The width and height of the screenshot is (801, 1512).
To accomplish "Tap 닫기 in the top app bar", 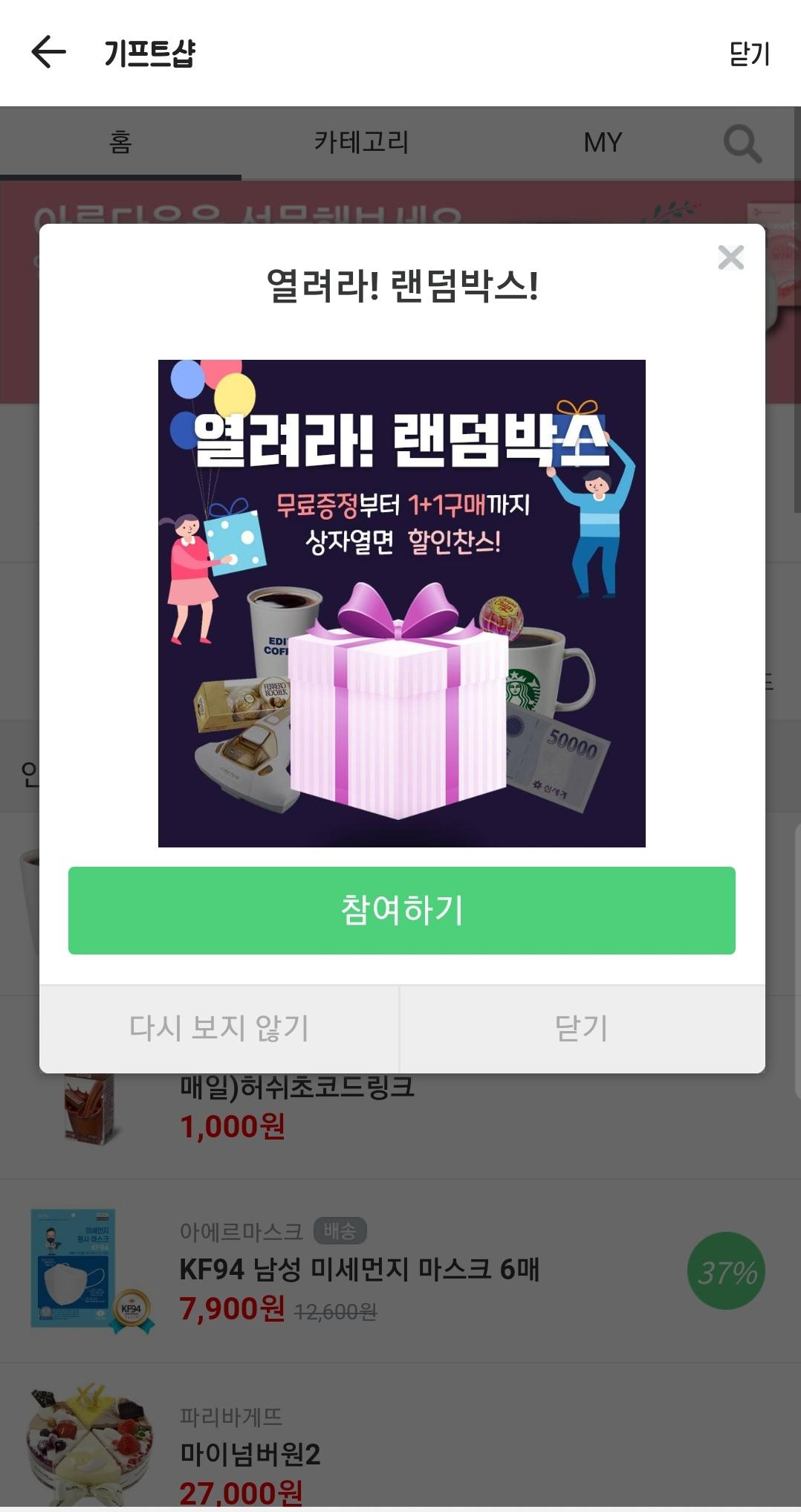I will point(748,54).
